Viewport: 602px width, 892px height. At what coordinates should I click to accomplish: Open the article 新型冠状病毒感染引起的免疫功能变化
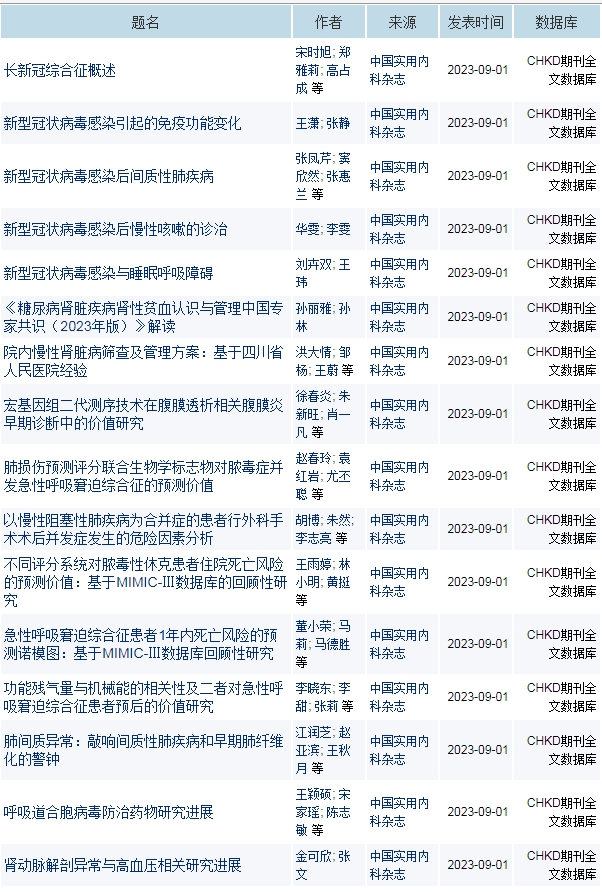point(122,123)
